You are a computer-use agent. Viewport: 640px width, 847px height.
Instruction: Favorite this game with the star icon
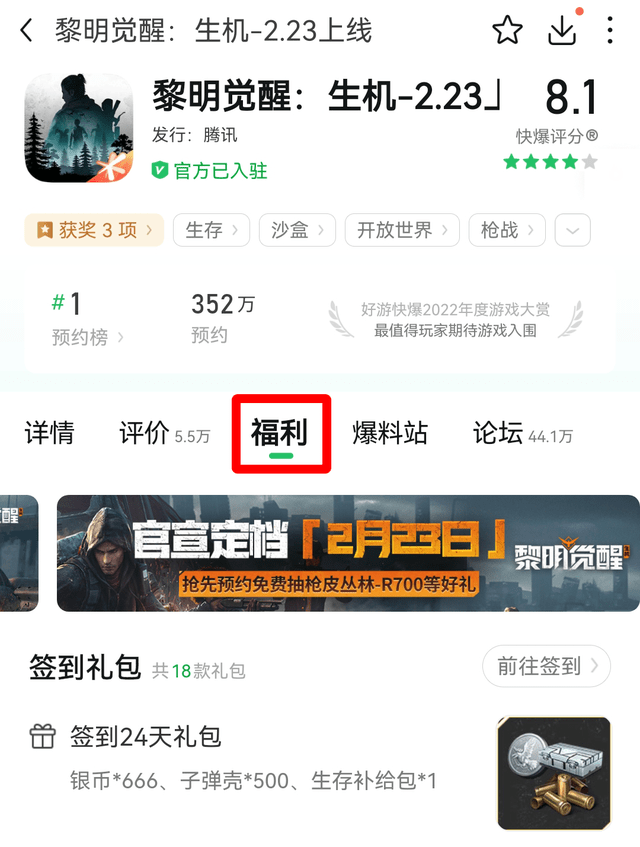[x=508, y=31]
